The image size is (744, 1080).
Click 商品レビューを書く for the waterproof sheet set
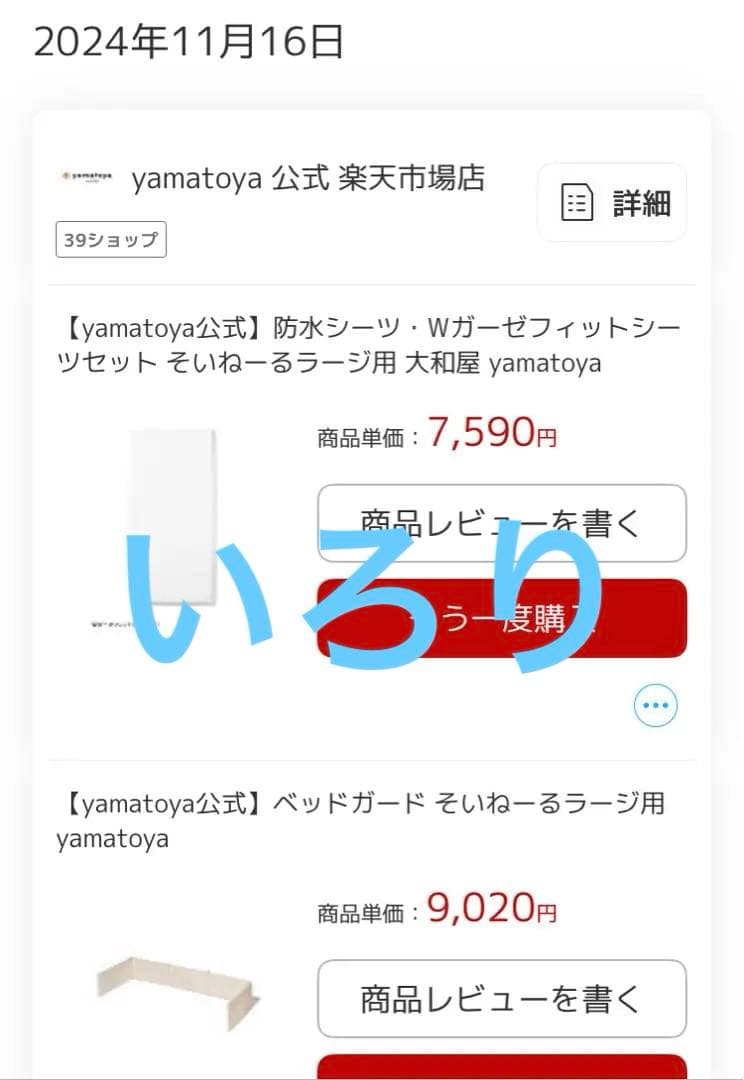click(x=501, y=523)
